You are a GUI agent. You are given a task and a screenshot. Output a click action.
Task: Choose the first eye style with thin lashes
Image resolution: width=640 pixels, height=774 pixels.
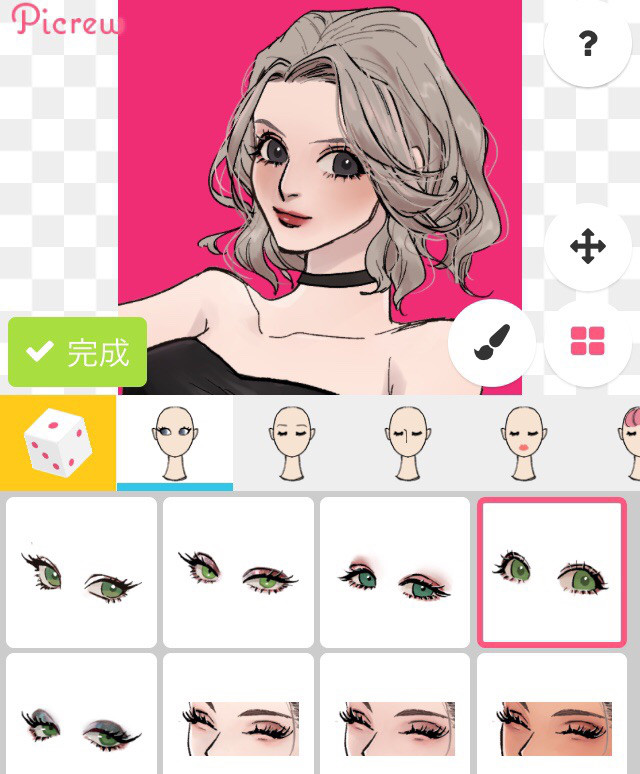click(82, 572)
